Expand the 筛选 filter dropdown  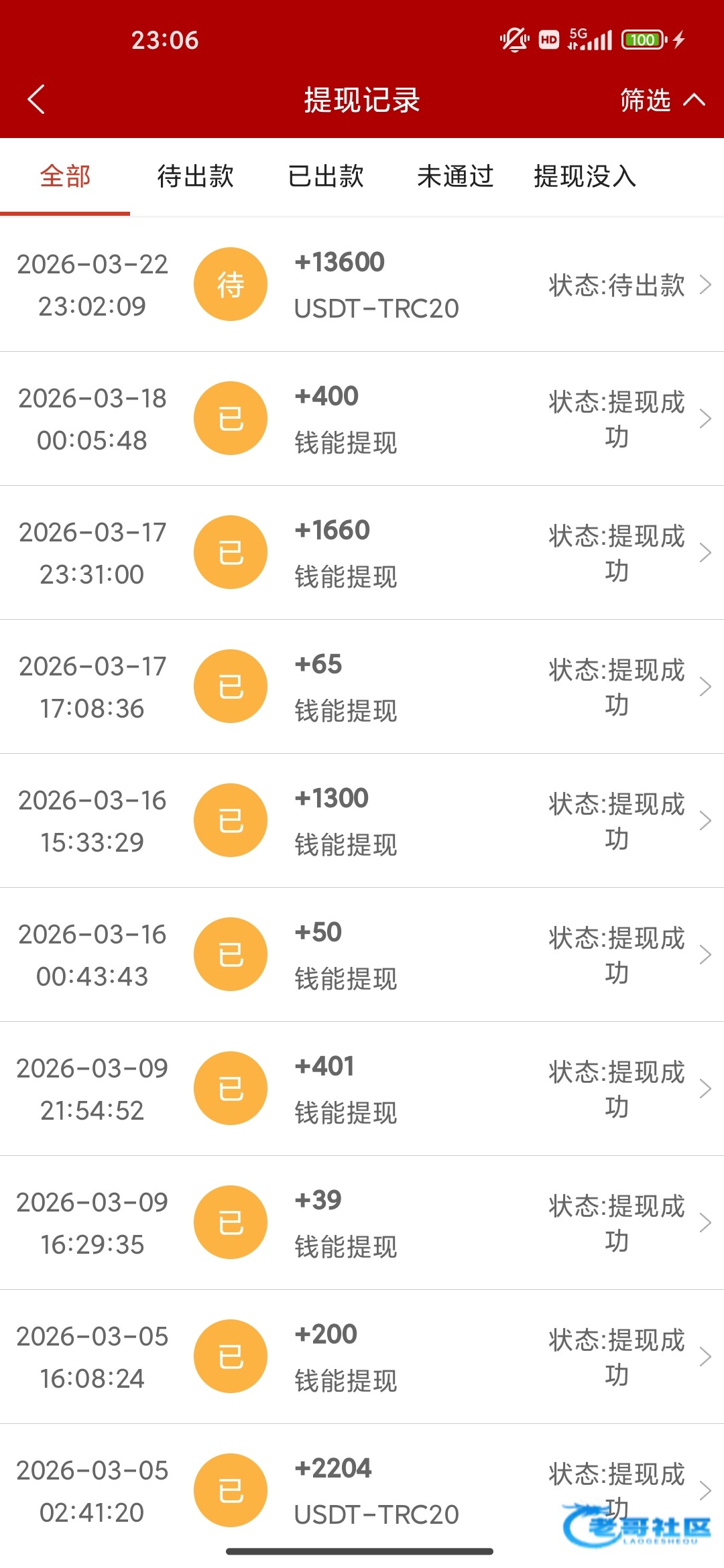click(x=661, y=101)
